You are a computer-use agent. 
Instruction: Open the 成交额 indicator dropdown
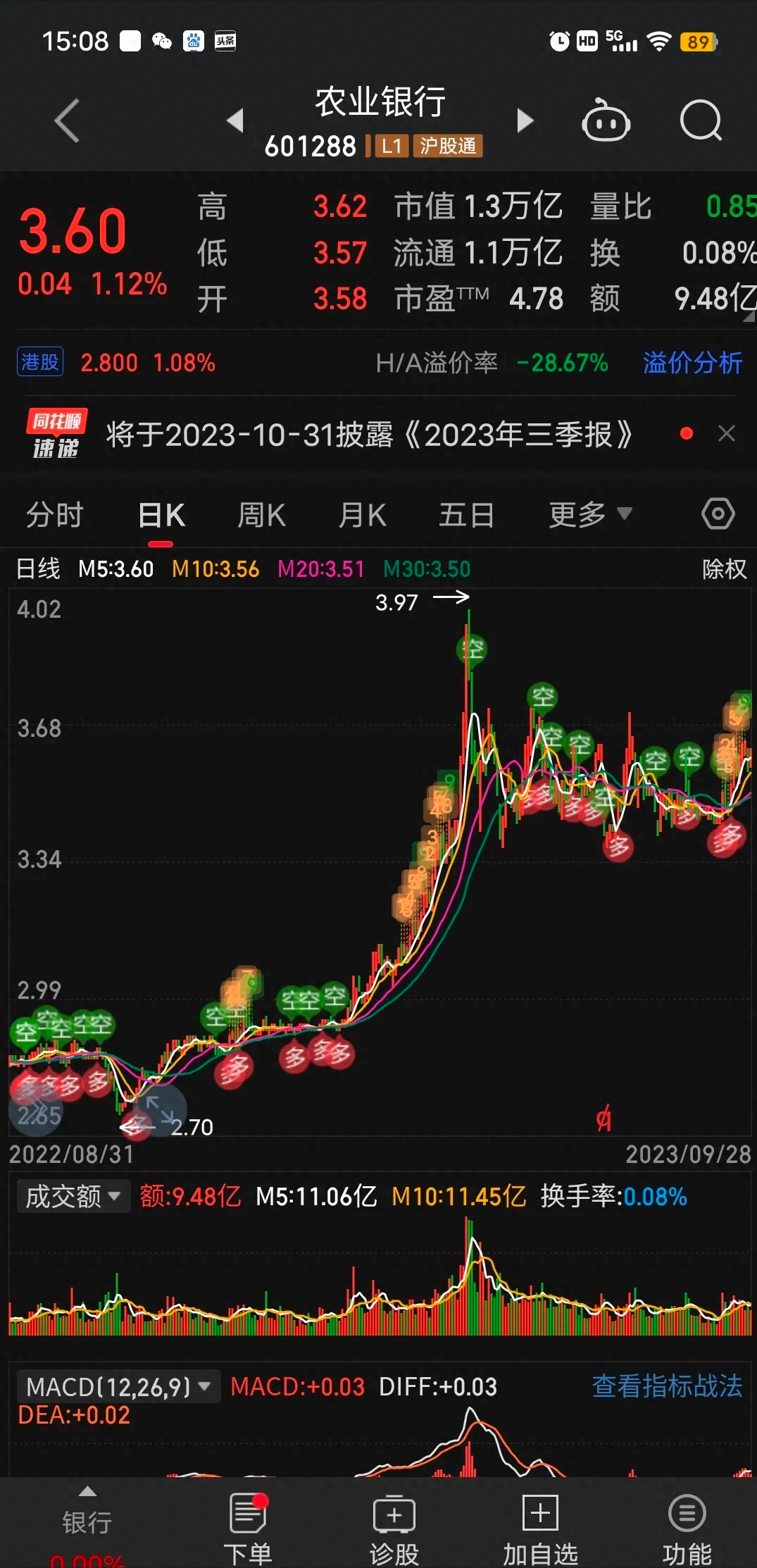click(x=73, y=1195)
